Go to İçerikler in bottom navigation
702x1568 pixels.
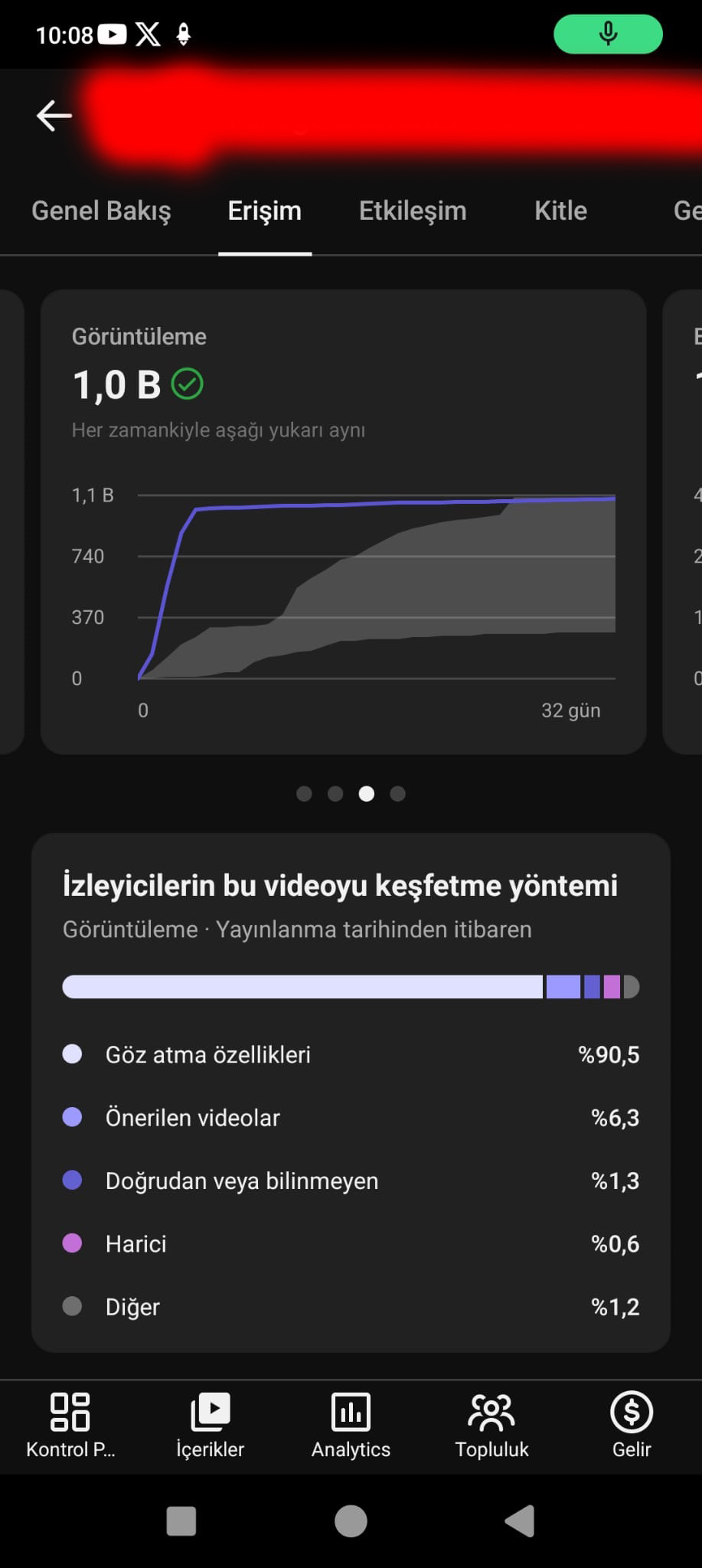pyautogui.click(x=211, y=1425)
